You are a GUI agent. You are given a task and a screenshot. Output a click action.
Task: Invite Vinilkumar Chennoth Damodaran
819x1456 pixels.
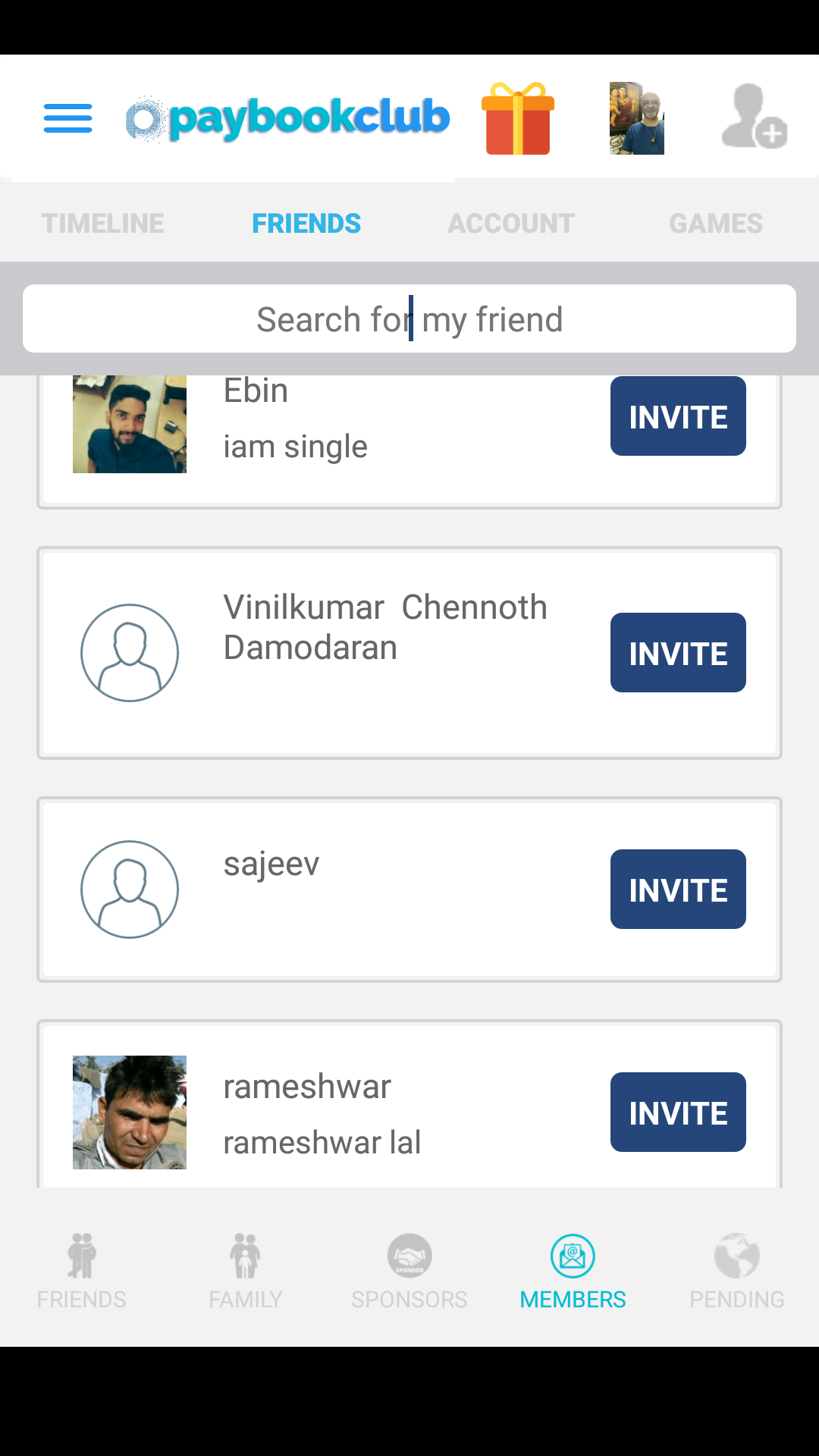[678, 652]
